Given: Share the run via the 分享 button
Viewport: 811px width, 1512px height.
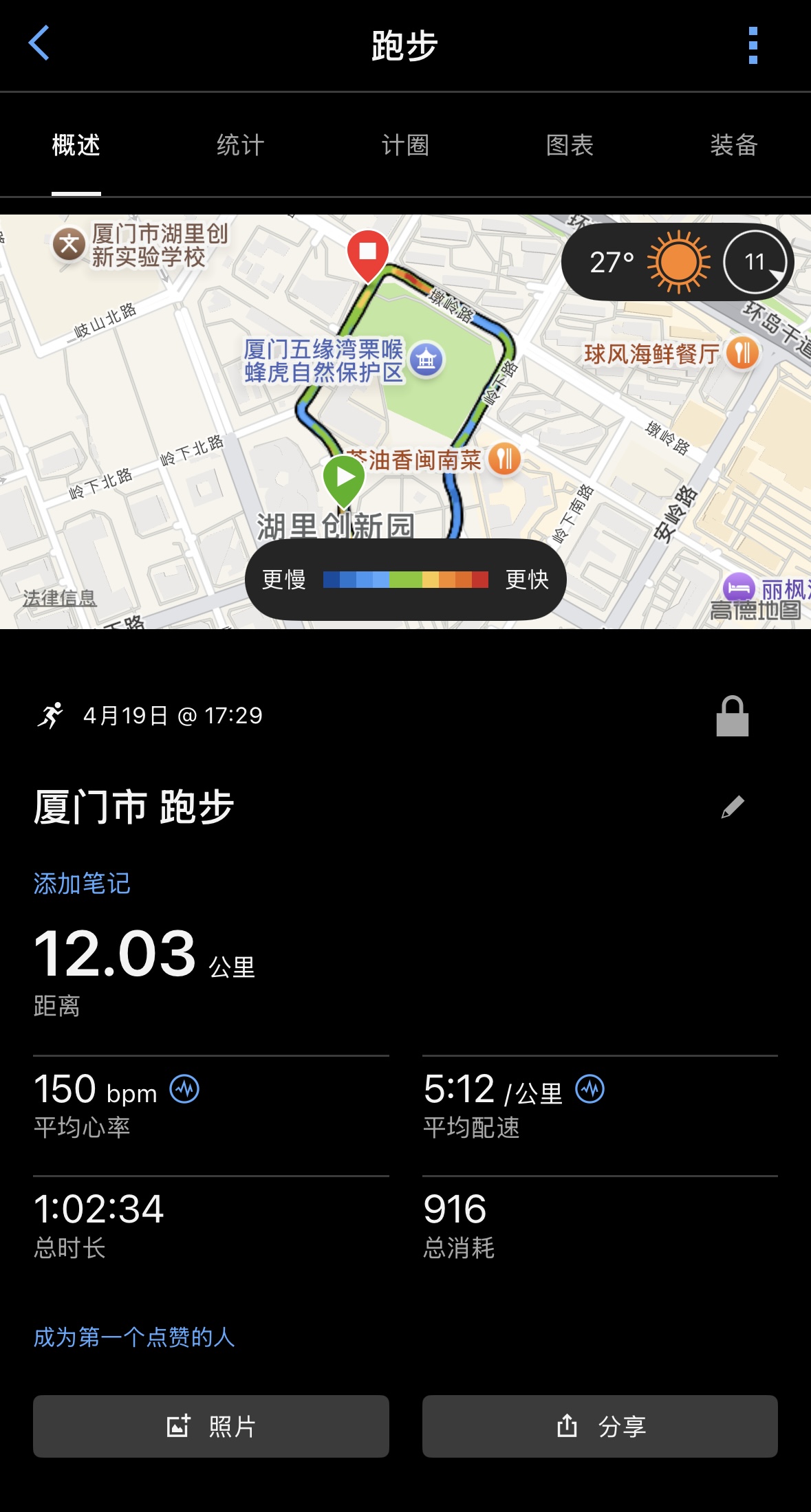Looking at the screenshot, I should pyautogui.click(x=600, y=1426).
